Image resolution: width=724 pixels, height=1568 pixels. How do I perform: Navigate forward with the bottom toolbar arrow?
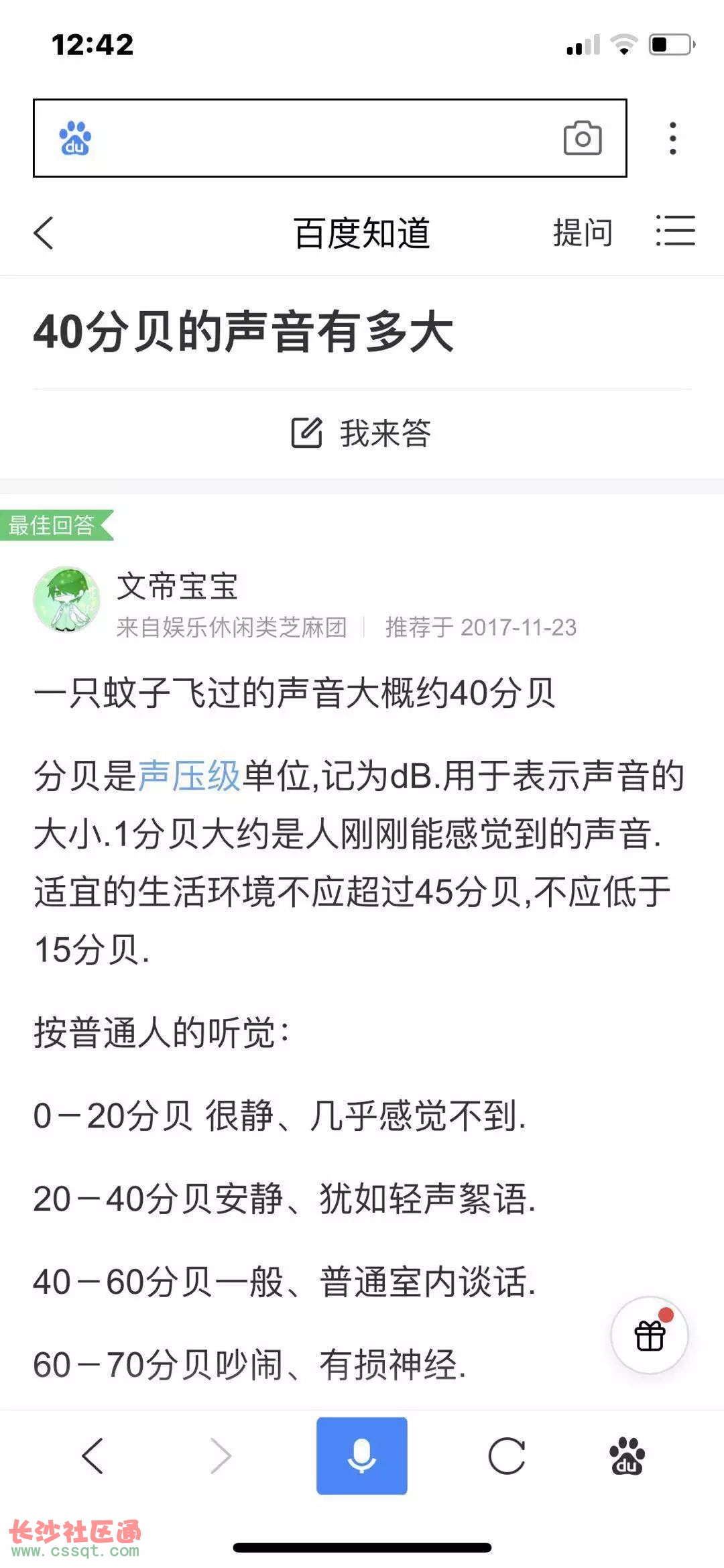[221, 1456]
